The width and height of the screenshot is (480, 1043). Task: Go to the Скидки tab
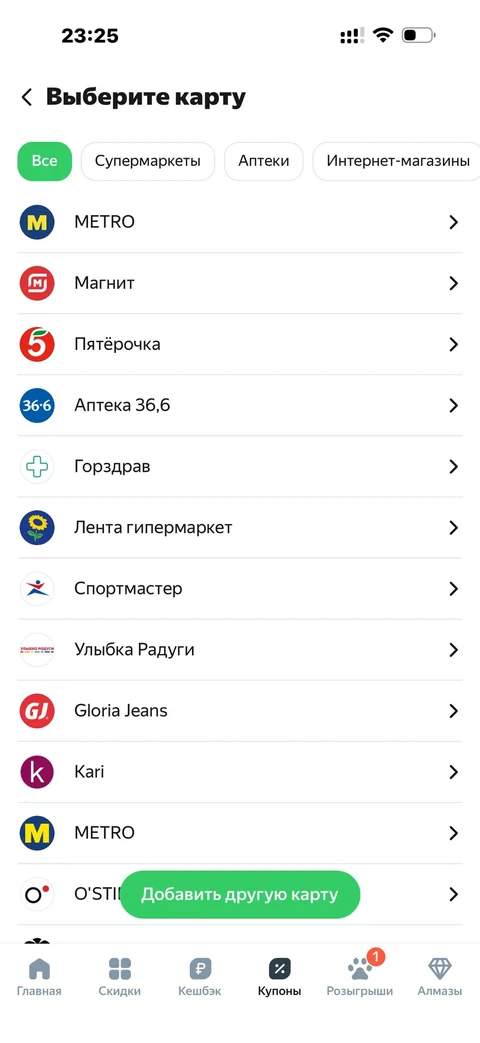coord(120,976)
